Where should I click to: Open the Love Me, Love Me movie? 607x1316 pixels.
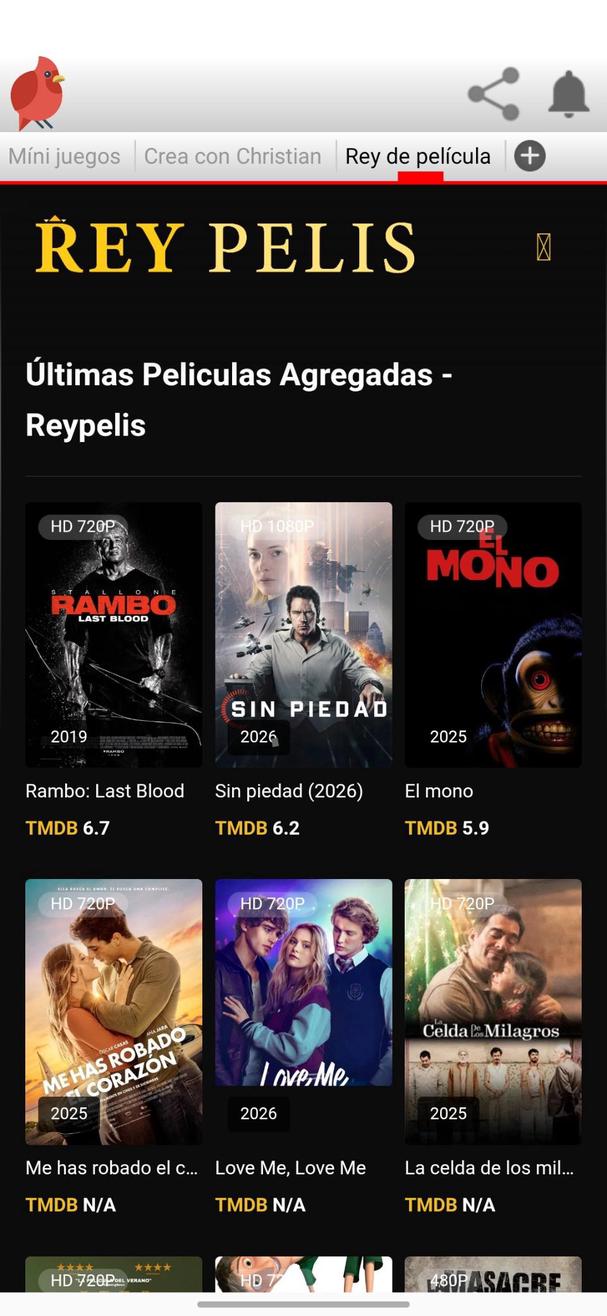click(x=303, y=1011)
